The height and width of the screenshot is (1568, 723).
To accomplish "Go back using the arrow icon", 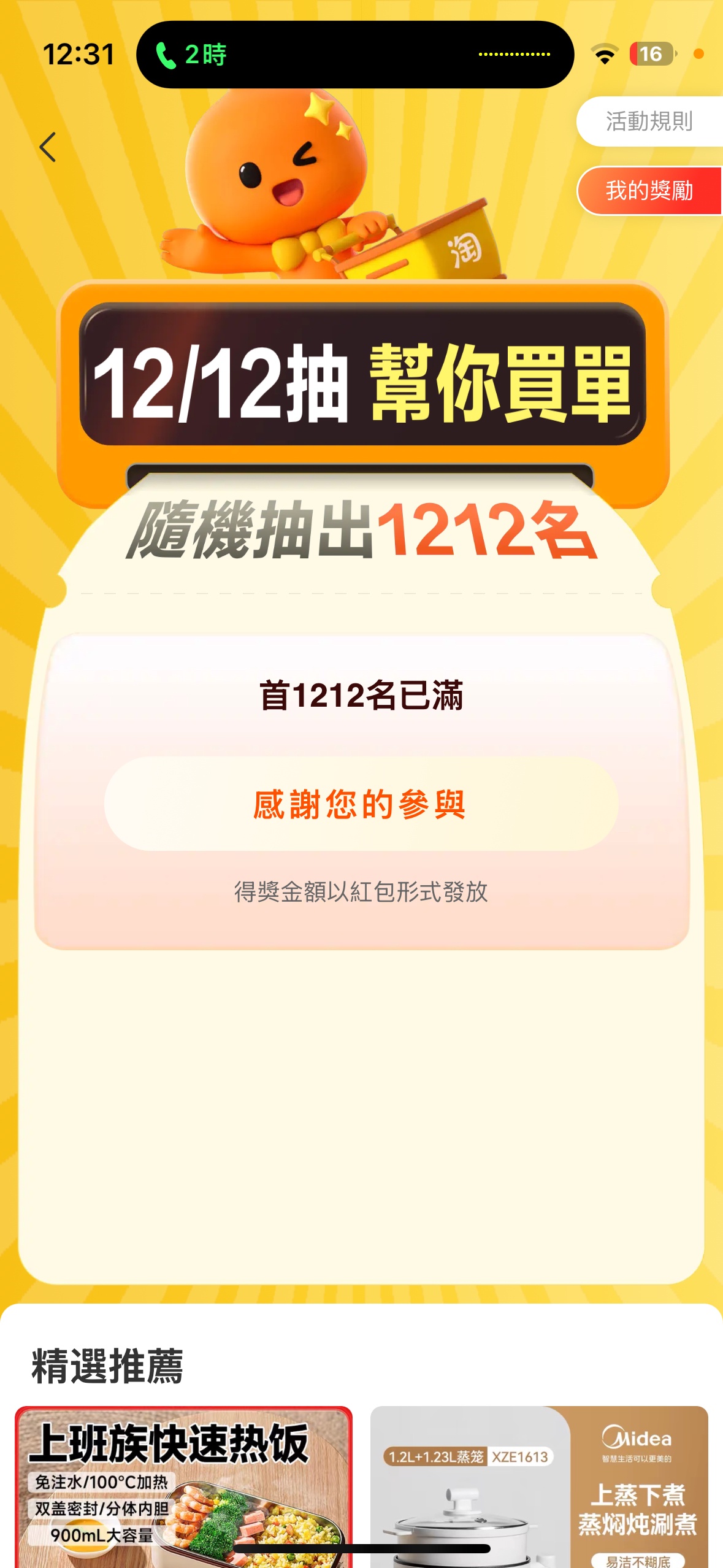I will 47,147.
